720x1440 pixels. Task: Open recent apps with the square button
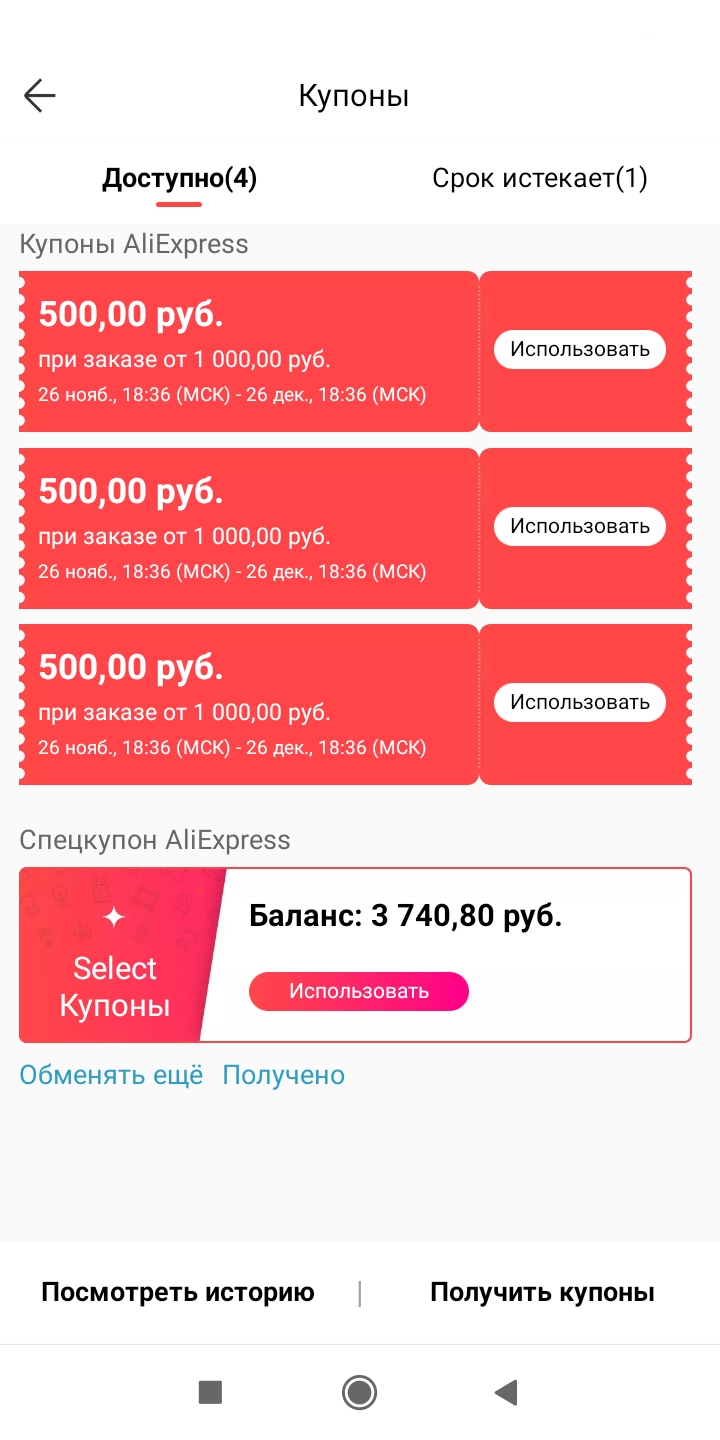point(210,1392)
